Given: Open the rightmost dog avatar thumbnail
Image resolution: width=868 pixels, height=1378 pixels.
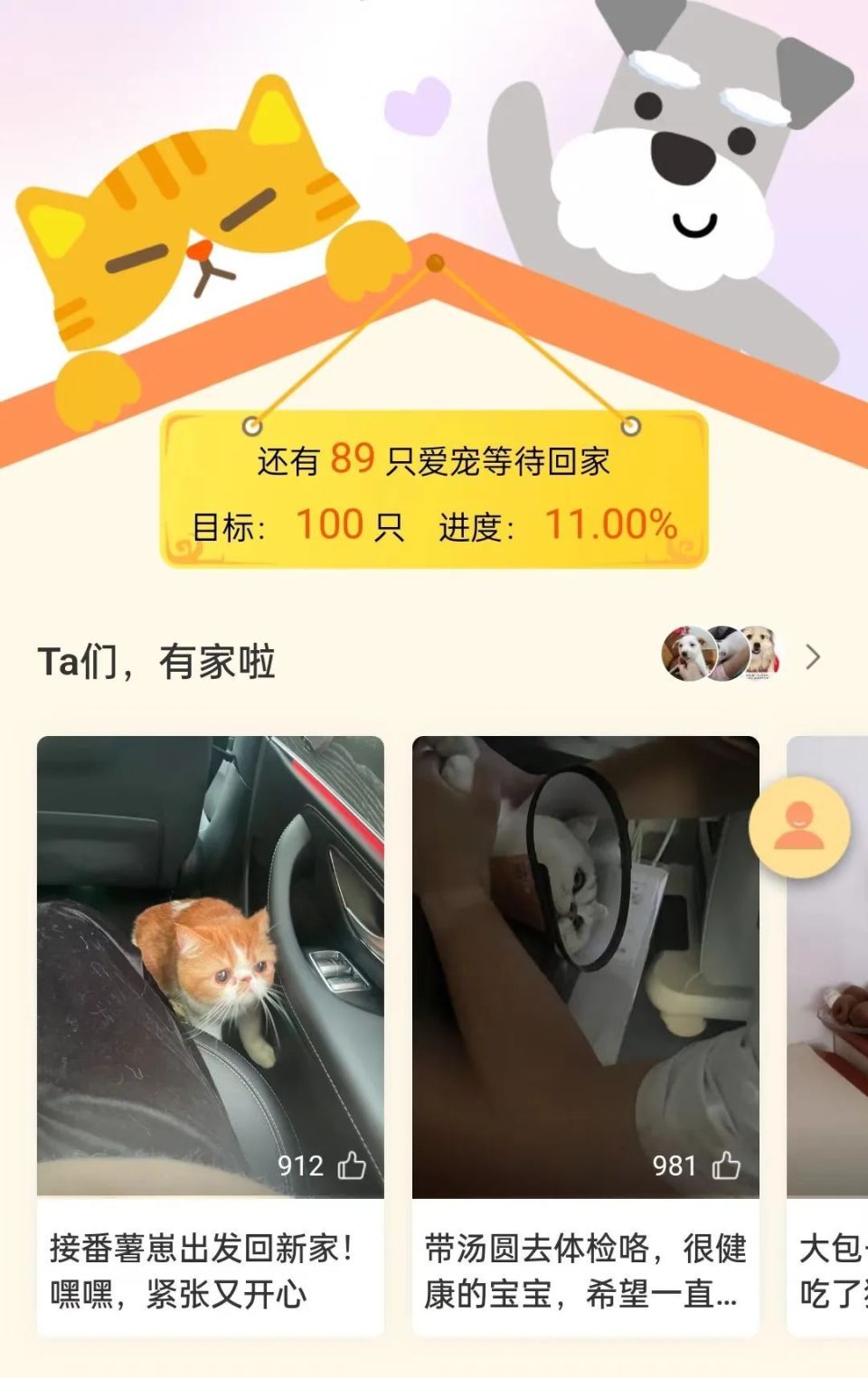Looking at the screenshot, I should click(x=761, y=652).
